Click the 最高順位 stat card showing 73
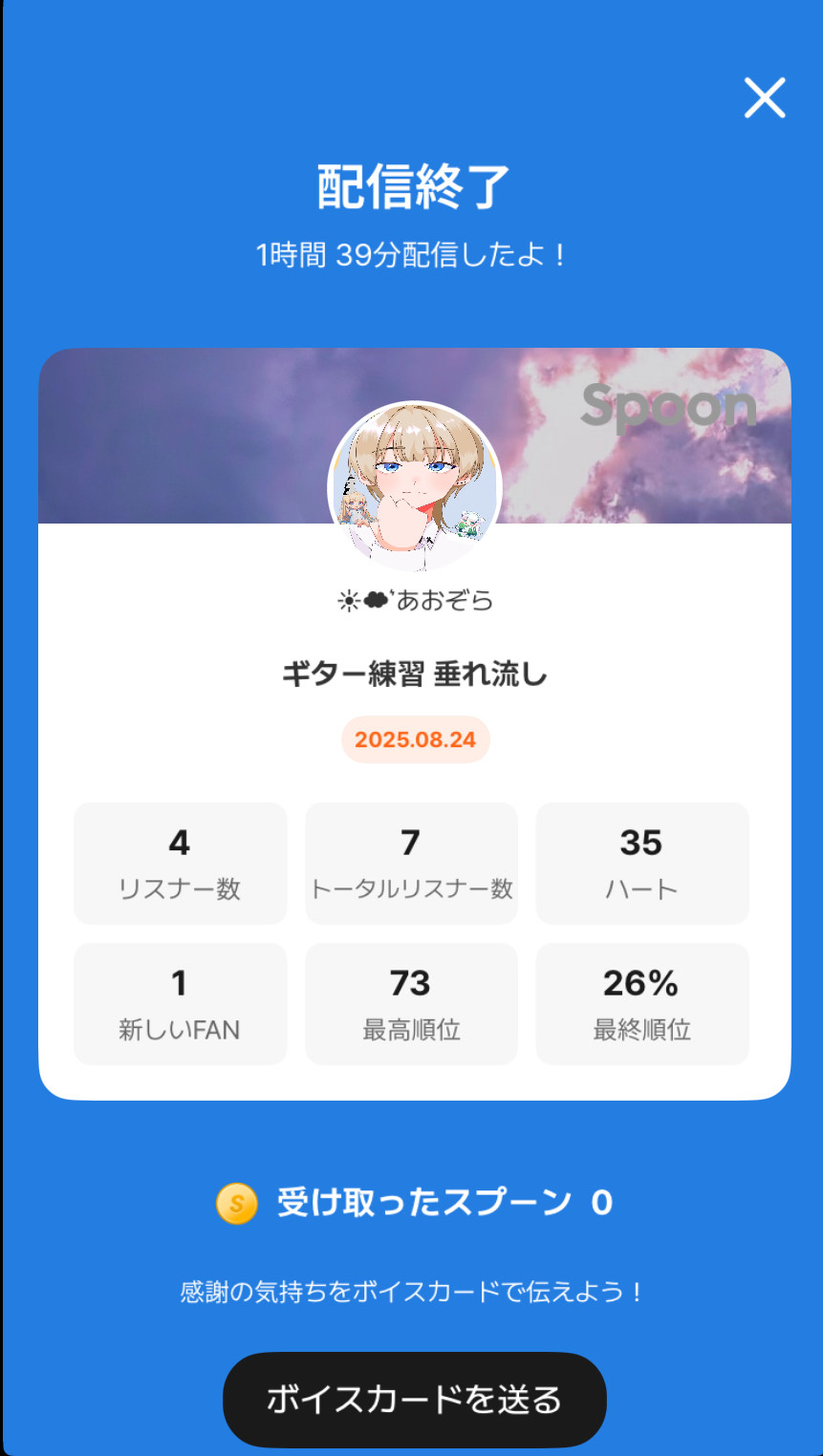Screen dimensions: 823x1456 (x=411, y=1003)
